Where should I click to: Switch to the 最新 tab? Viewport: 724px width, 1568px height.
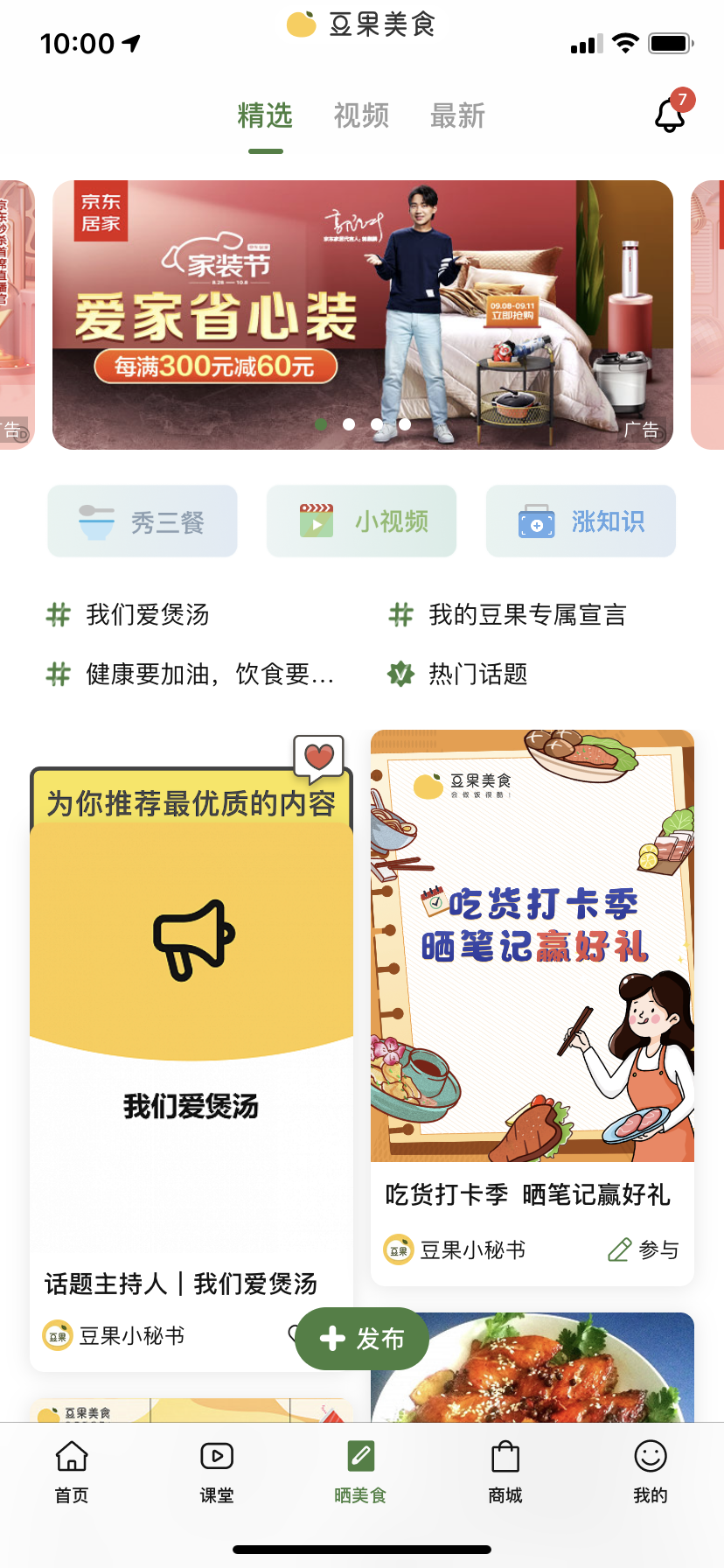(x=457, y=115)
